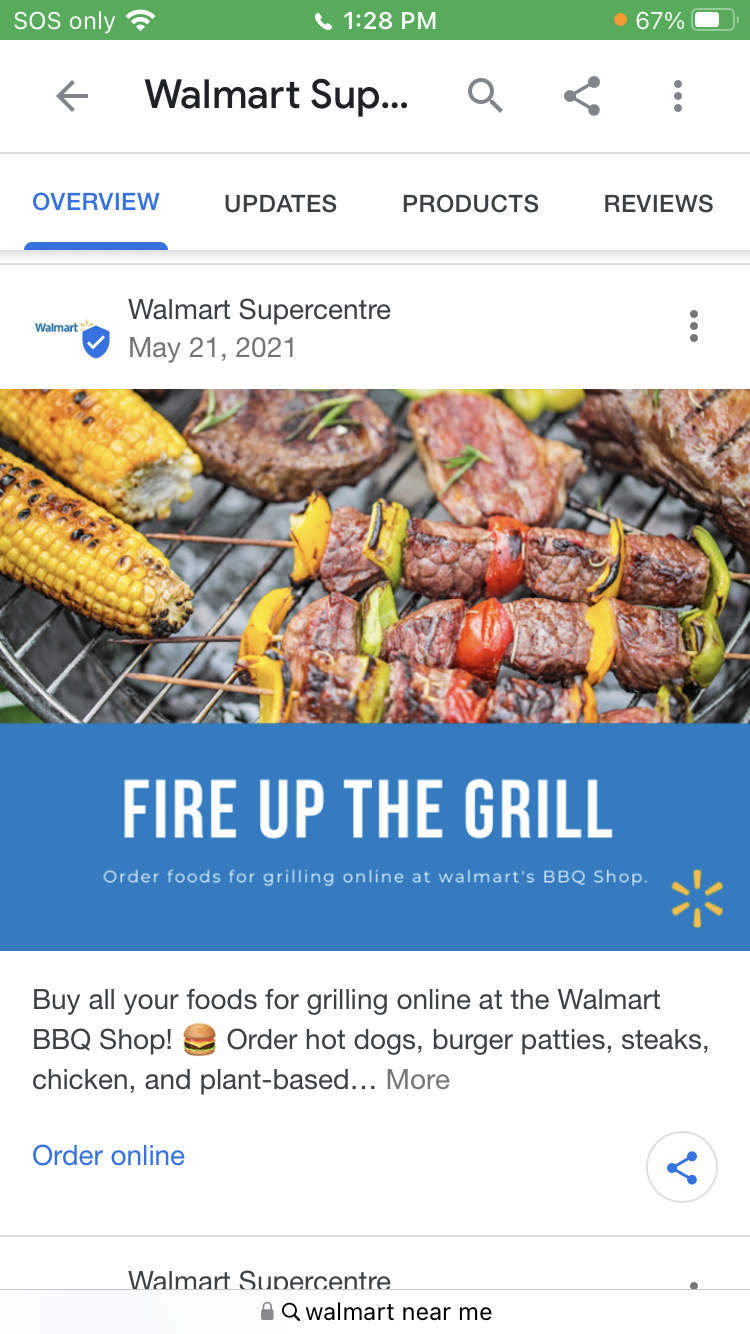
Task: Open the header overflow menu
Action: pos(678,96)
